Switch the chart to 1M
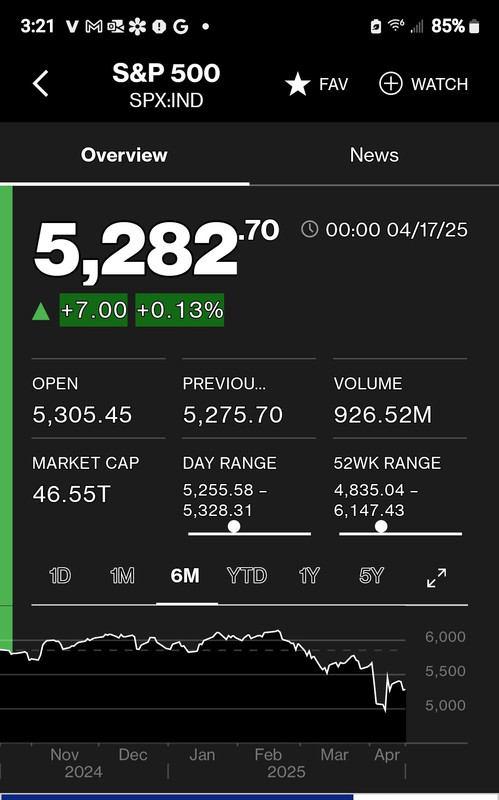The width and height of the screenshot is (499, 800). 122,576
